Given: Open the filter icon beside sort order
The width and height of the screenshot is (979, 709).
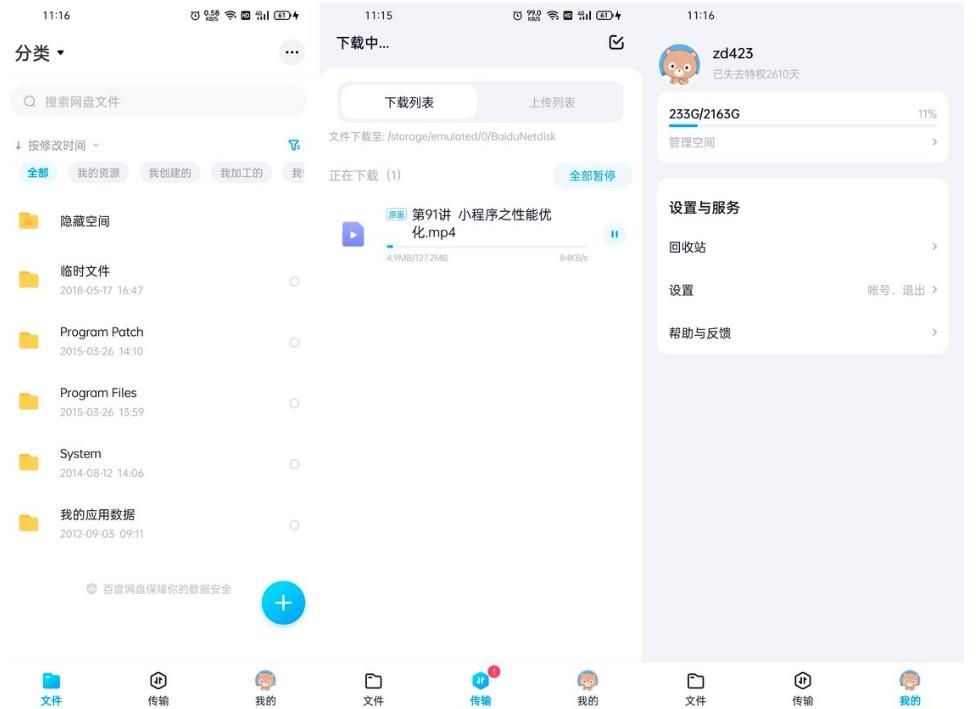Looking at the screenshot, I should pyautogui.click(x=294, y=146).
